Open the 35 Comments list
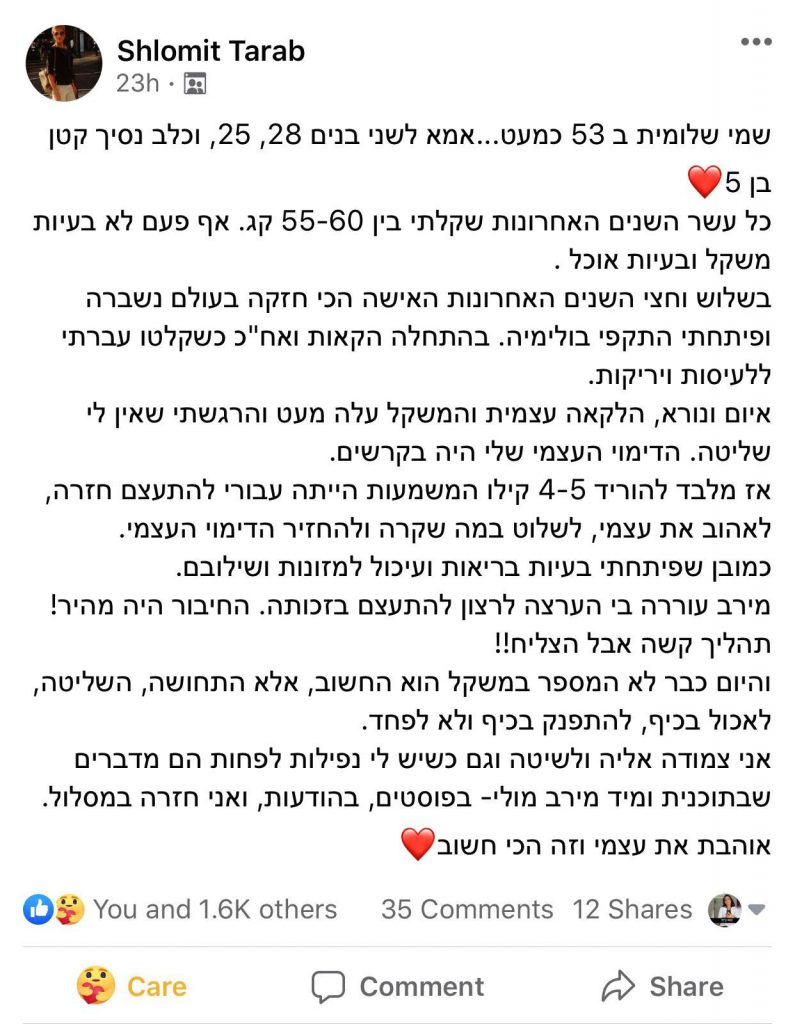795x1024 pixels. (x=466, y=909)
